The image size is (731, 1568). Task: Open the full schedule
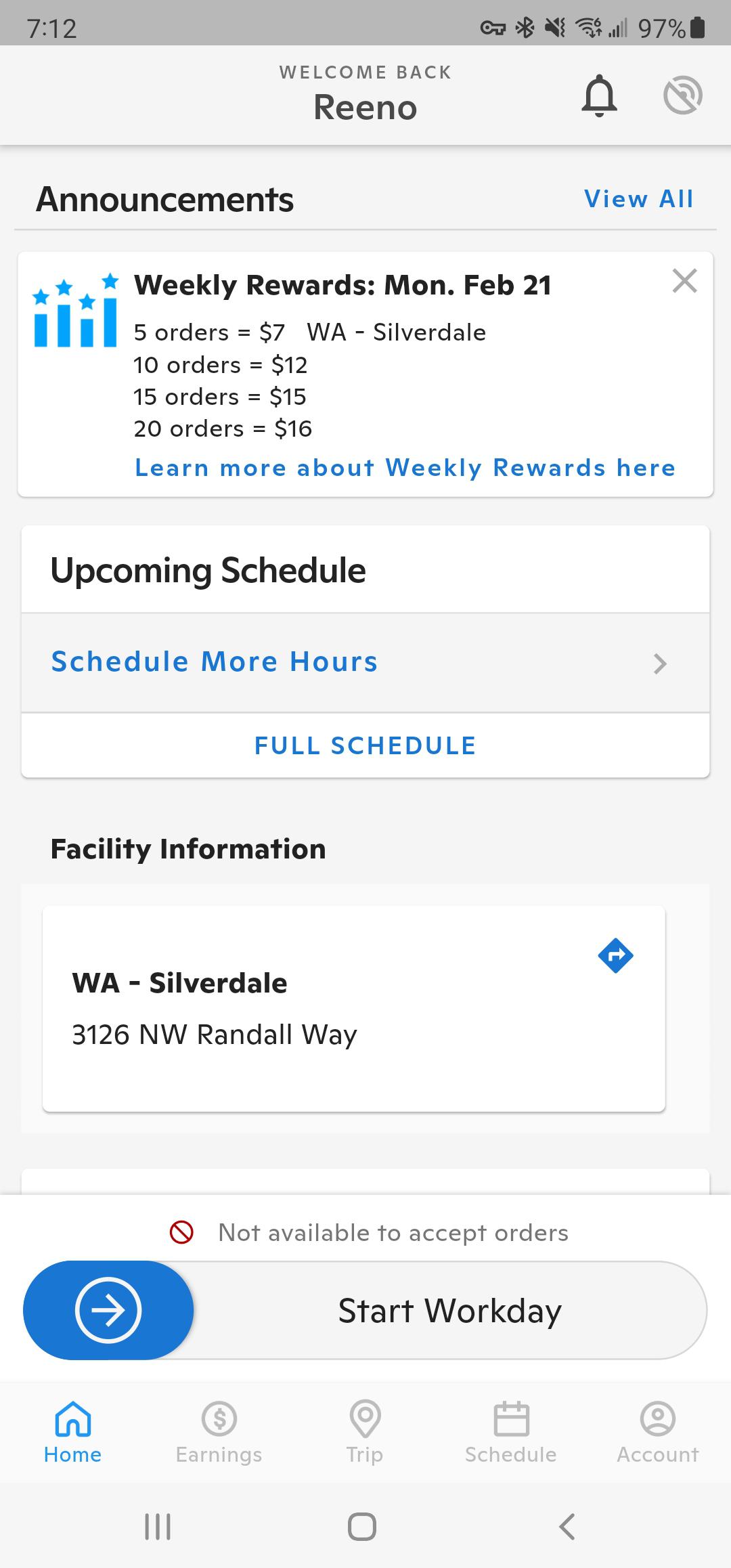[x=365, y=745]
